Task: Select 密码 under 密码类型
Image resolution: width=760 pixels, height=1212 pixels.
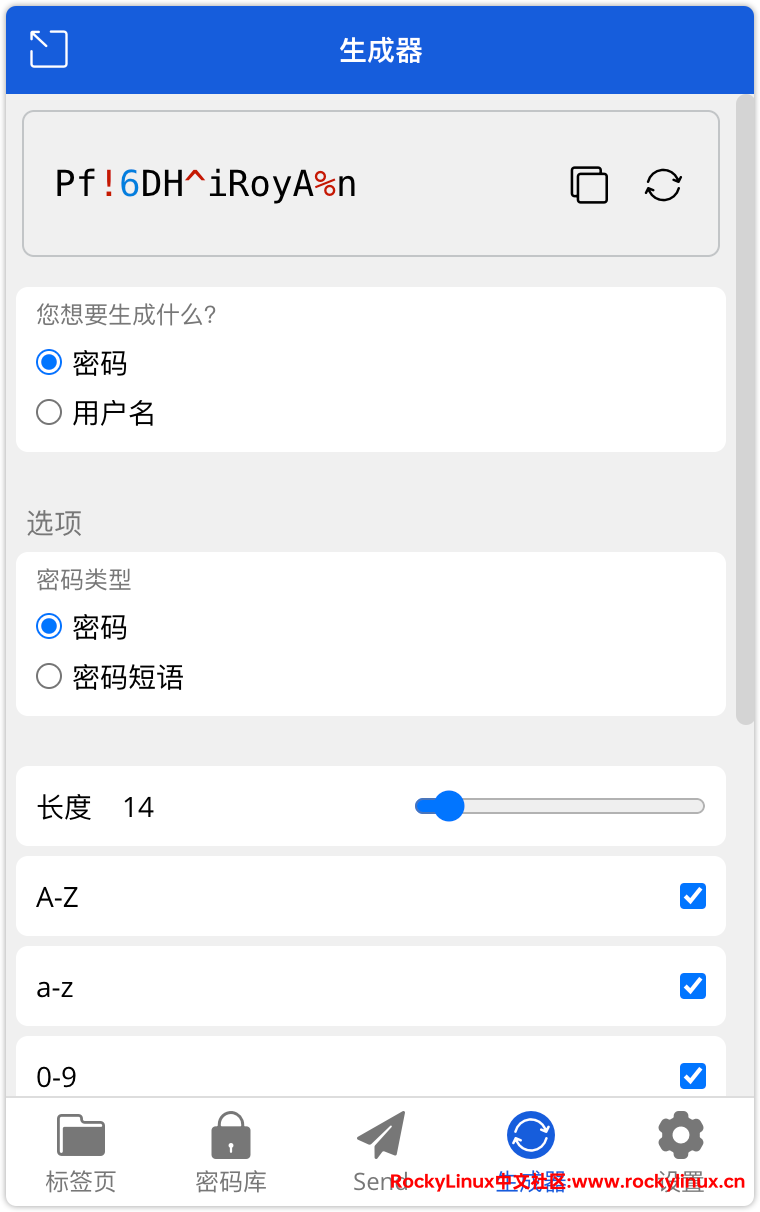Action: coord(49,627)
